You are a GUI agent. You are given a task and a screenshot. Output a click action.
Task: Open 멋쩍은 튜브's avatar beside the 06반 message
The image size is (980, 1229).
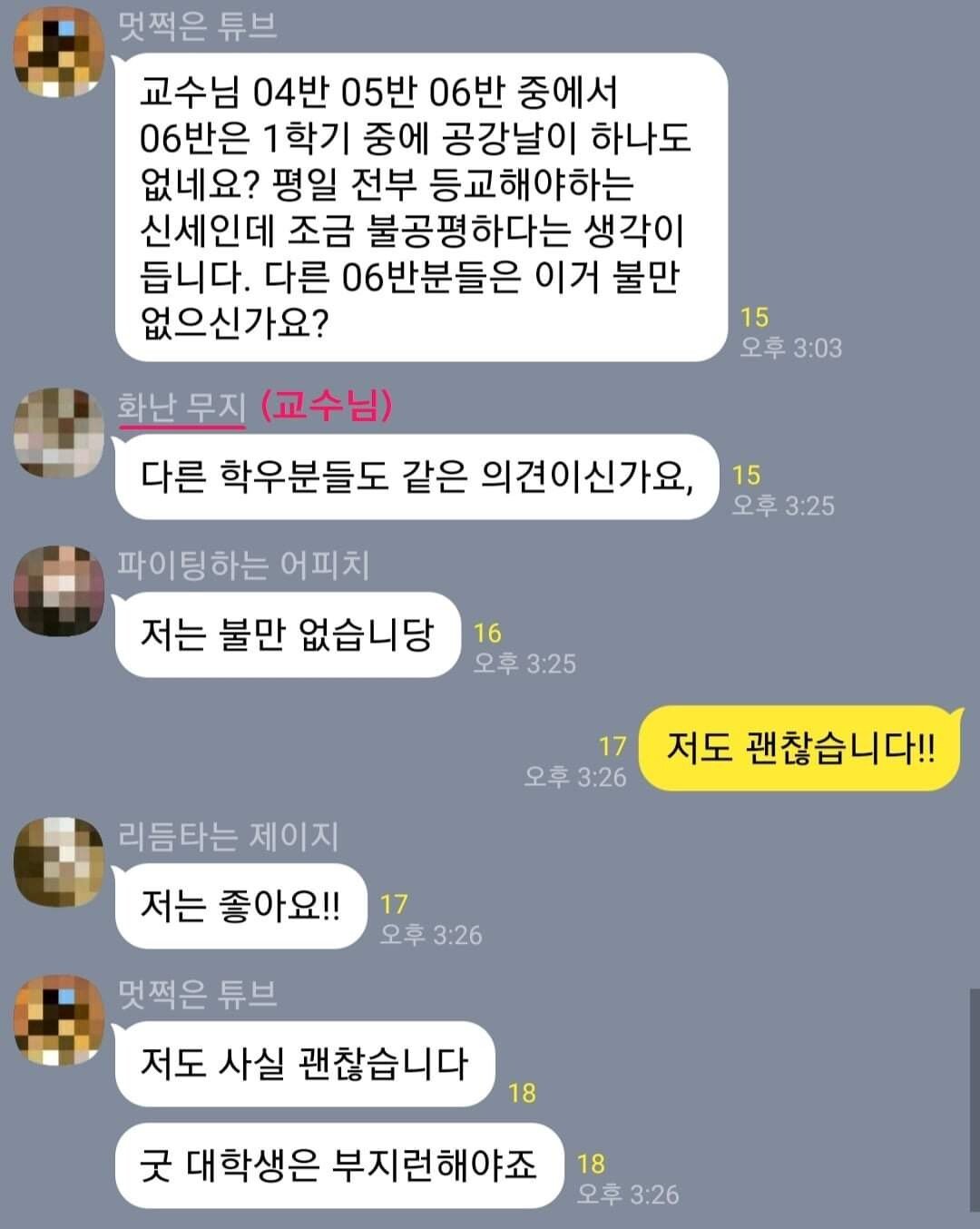59,52
